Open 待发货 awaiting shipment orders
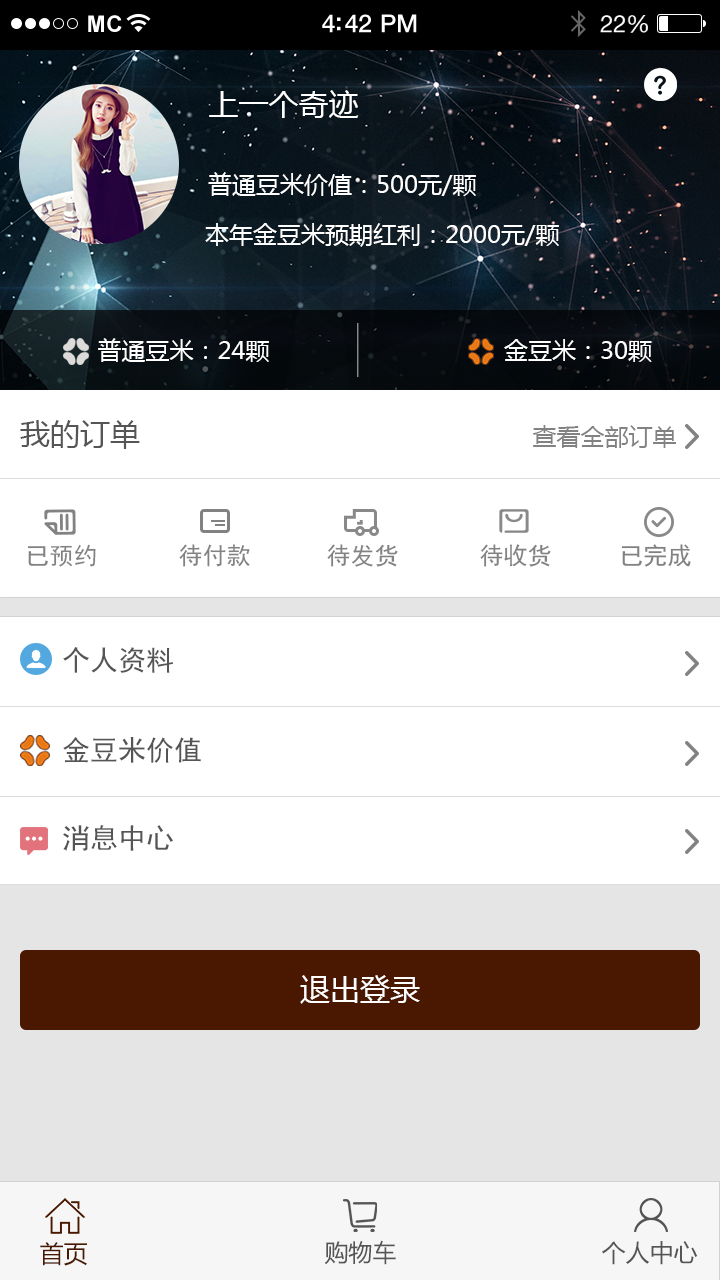 pos(362,538)
